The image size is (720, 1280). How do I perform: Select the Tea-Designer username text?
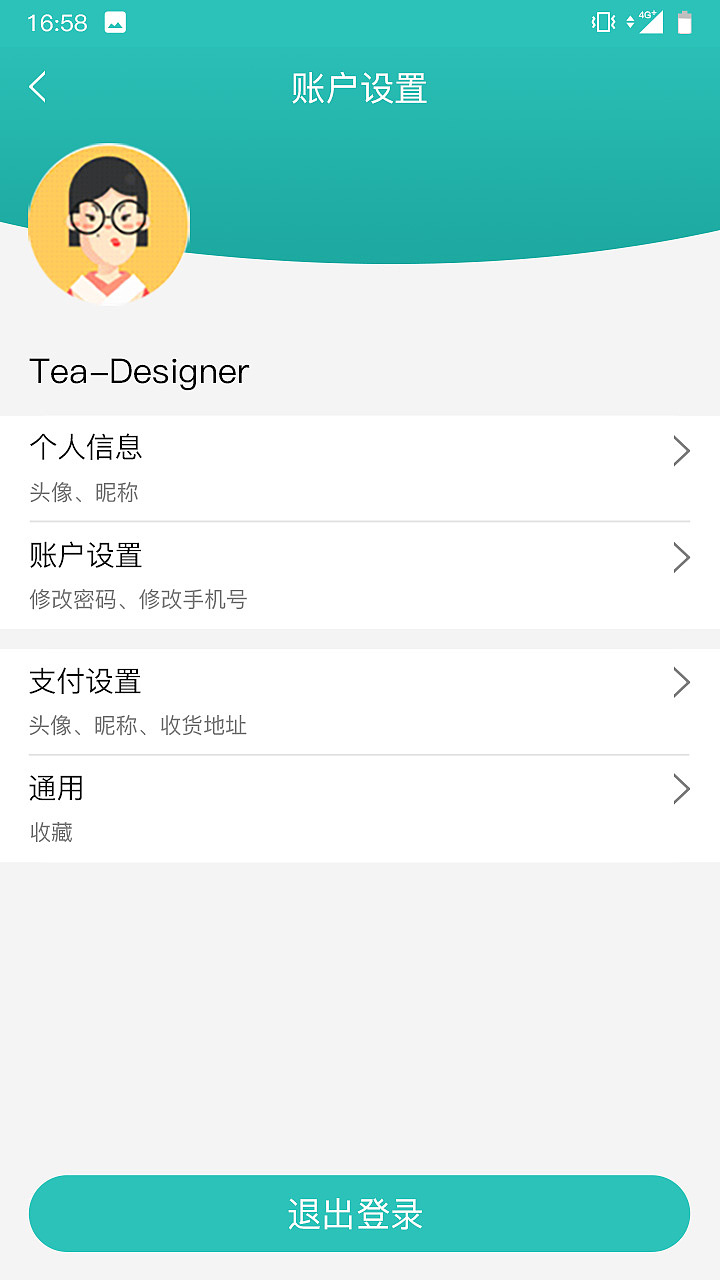(x=139, y=371)
